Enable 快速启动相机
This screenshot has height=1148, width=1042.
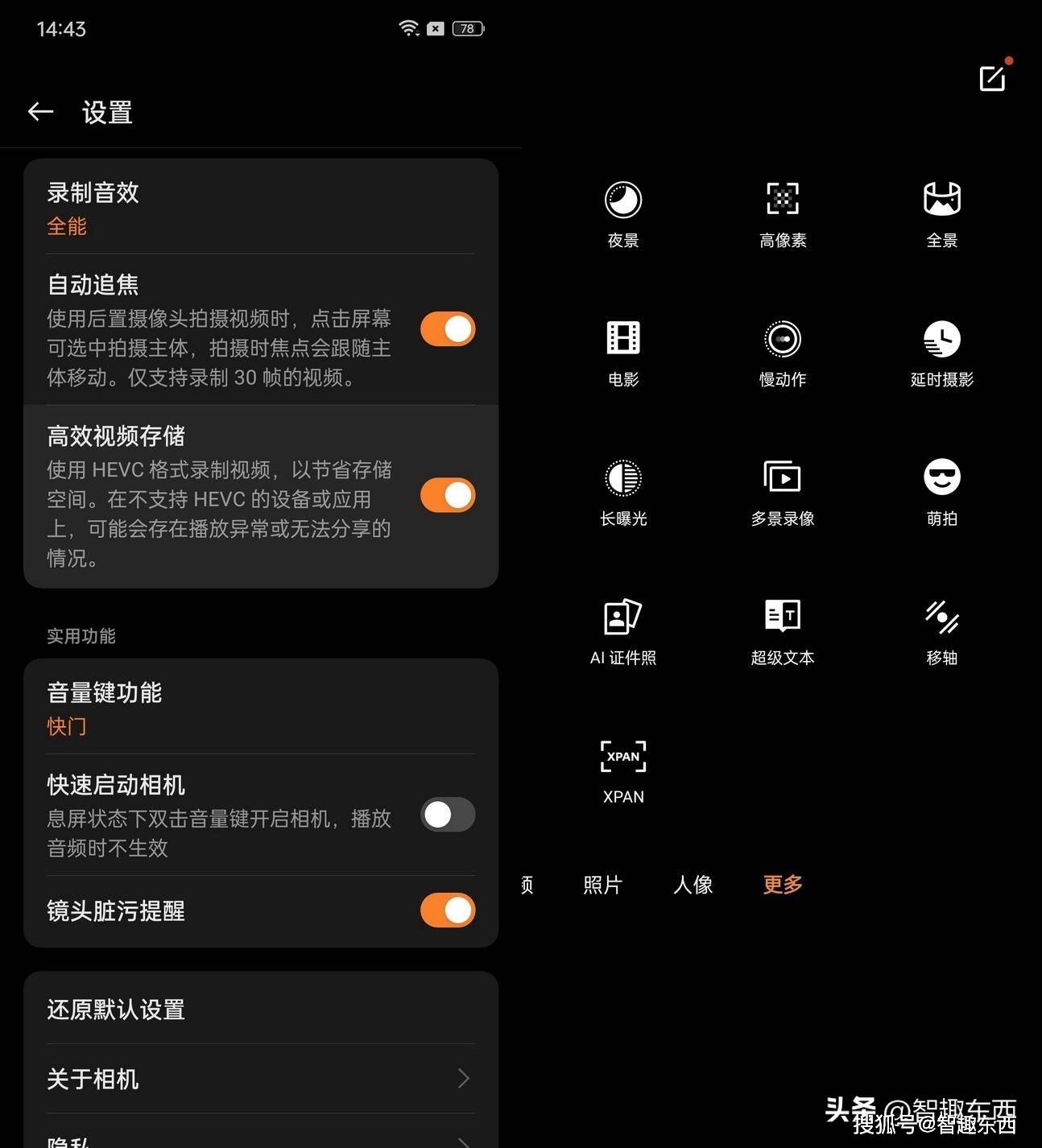tap(448, 815)
